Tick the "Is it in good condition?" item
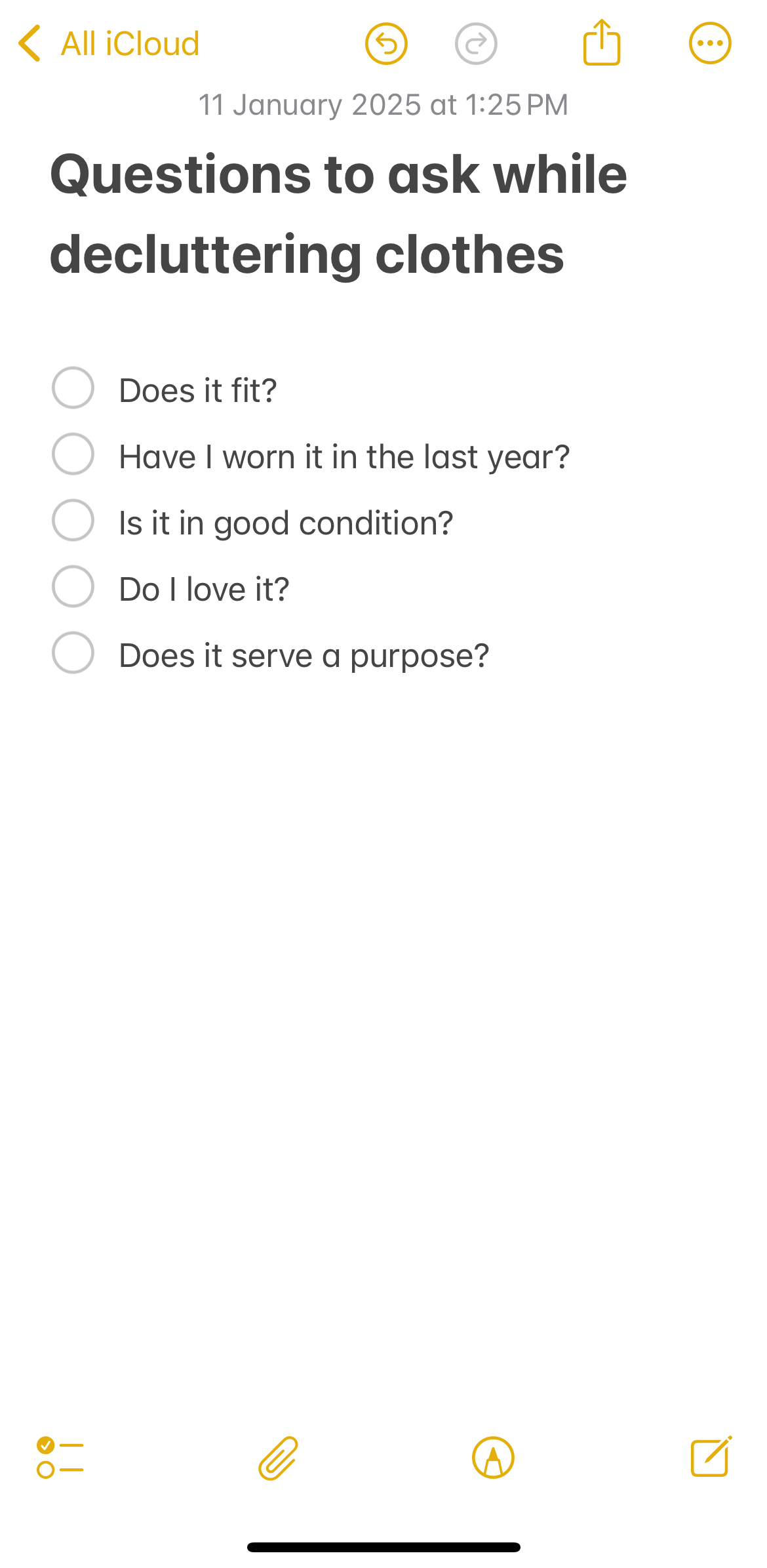767x1568 pixels. pos(73,520)
